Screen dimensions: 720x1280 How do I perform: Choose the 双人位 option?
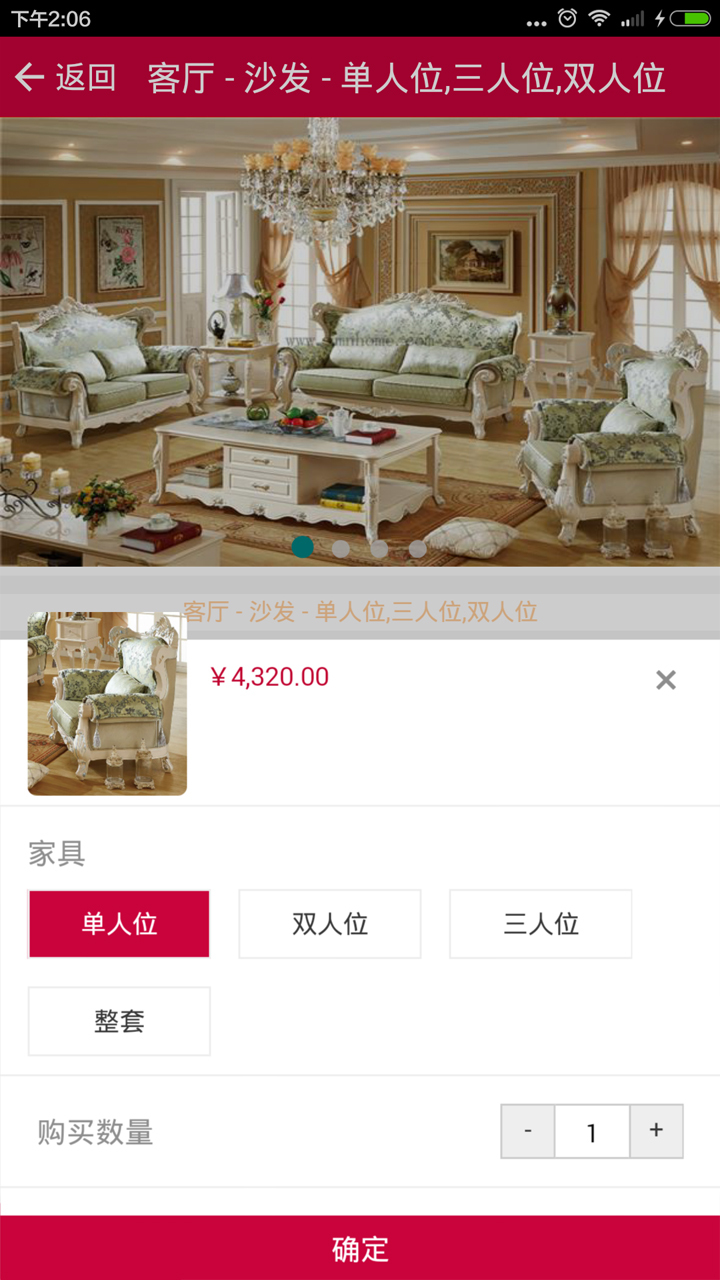(330, 924)
